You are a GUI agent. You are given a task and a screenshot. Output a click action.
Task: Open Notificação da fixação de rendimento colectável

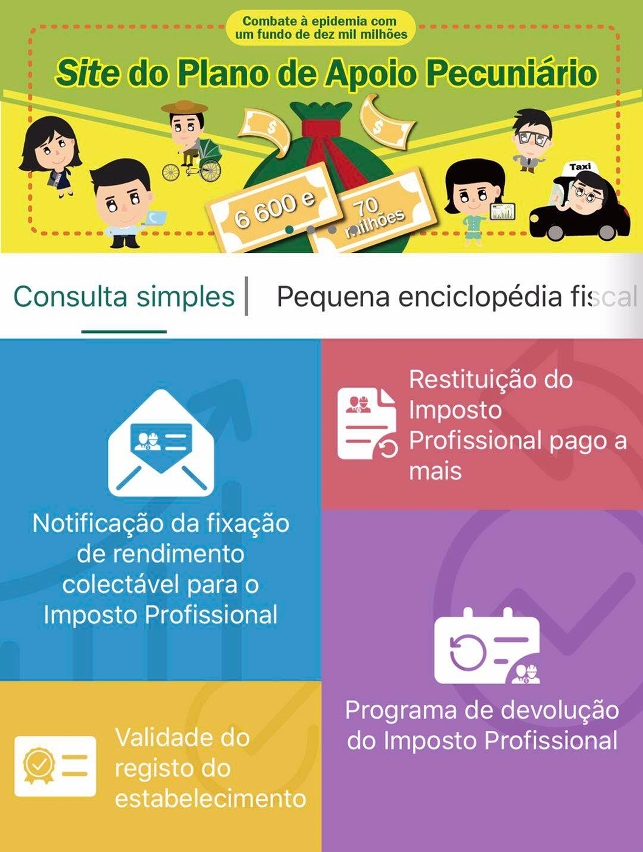(160, 510)
